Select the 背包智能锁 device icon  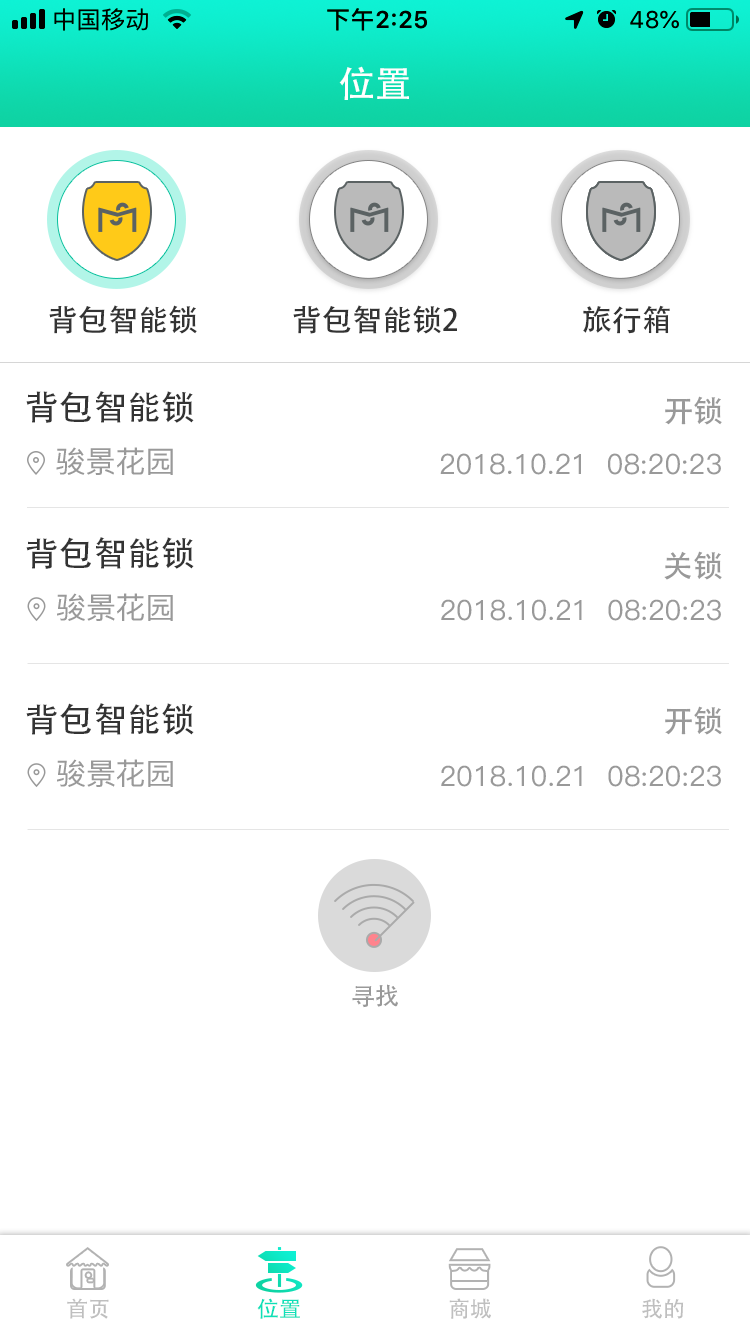click(x=117, y=220)
